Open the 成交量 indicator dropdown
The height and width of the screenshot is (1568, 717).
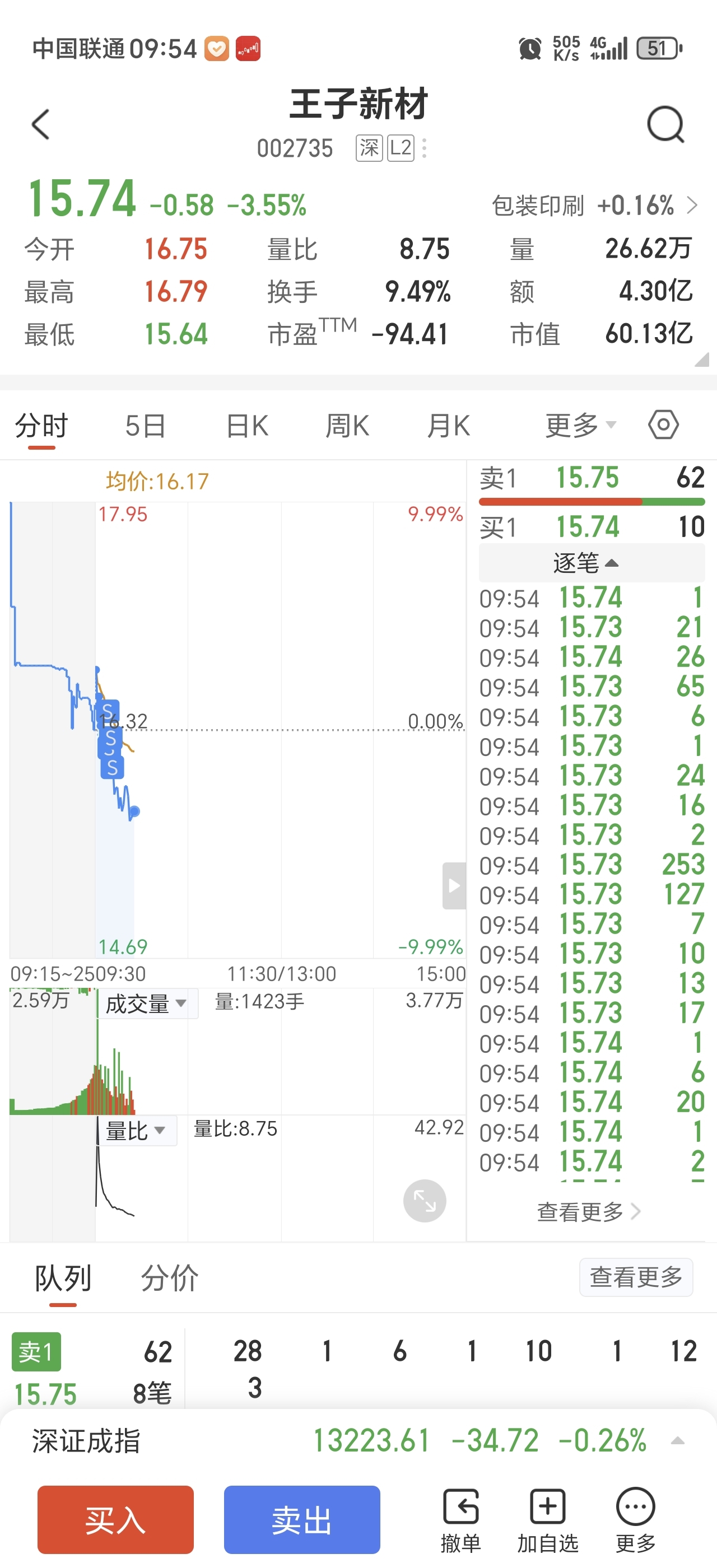tap(146, 1004)
